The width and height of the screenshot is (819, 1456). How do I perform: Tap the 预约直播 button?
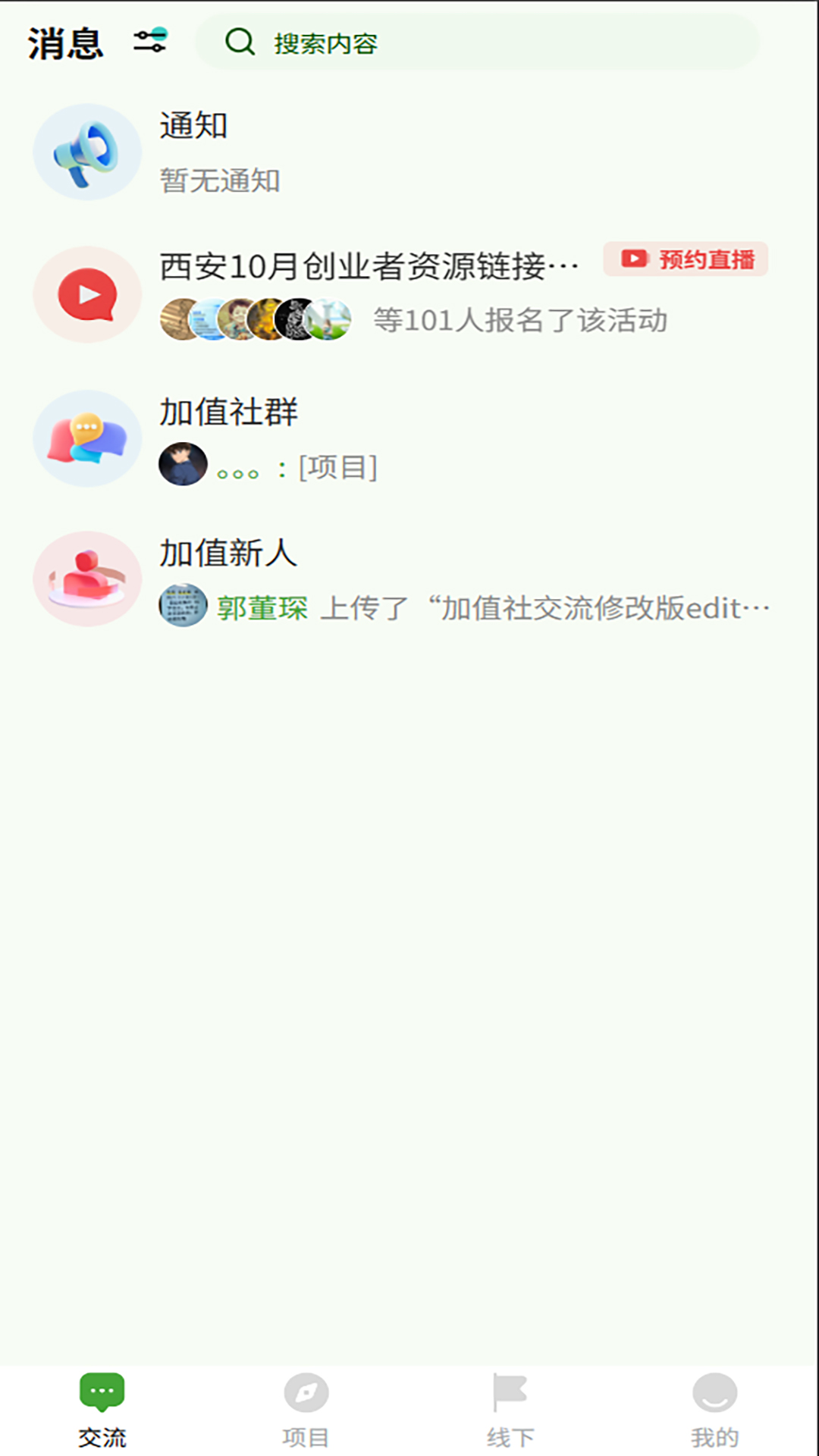[x=686, y=260]
